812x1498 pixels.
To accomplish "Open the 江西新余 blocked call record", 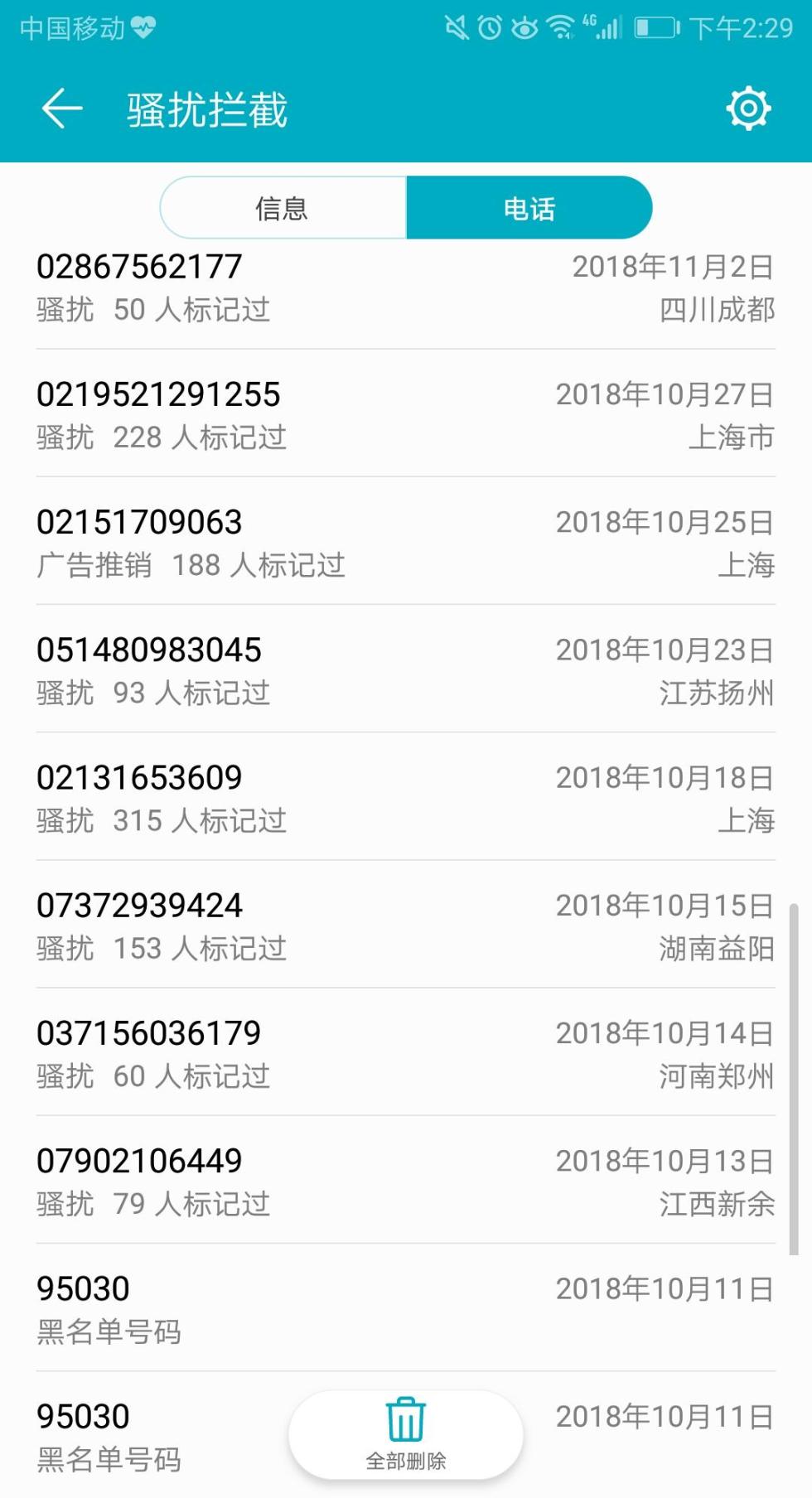I will 406,1181.
